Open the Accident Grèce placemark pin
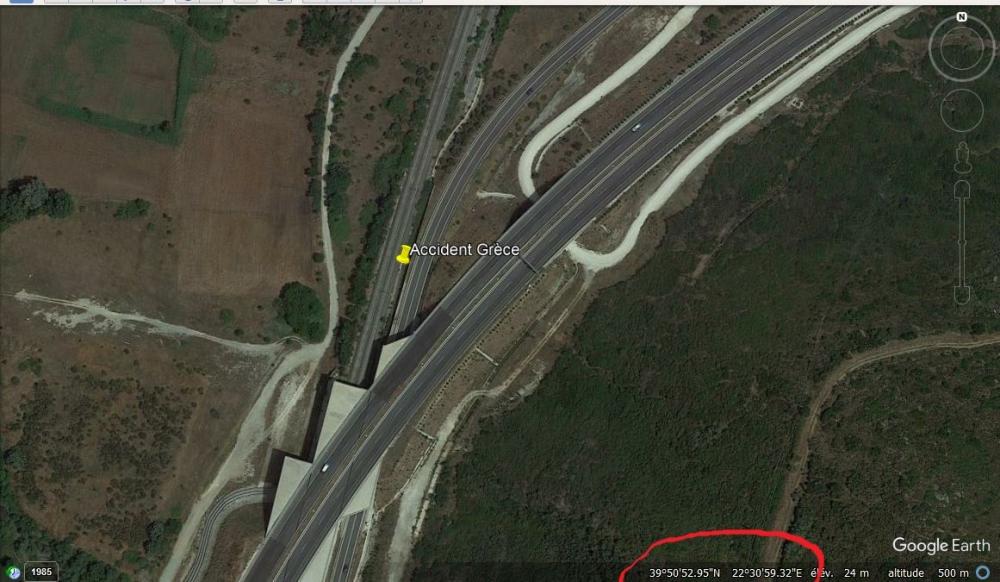The width and height of the screenshot is (1000, 582). click(x=403, y=254)
